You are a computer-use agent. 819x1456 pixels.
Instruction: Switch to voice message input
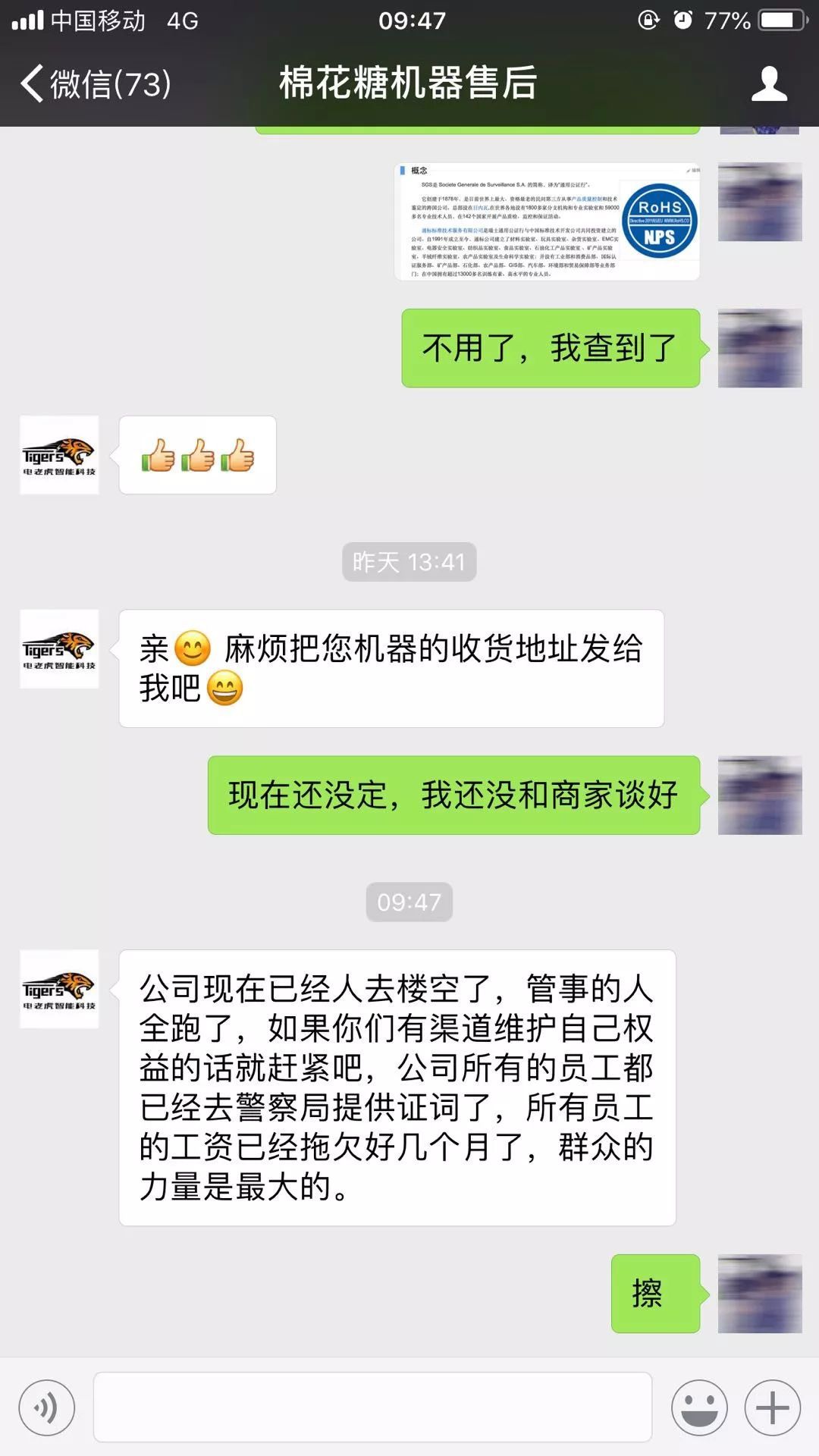point(47,1408)
